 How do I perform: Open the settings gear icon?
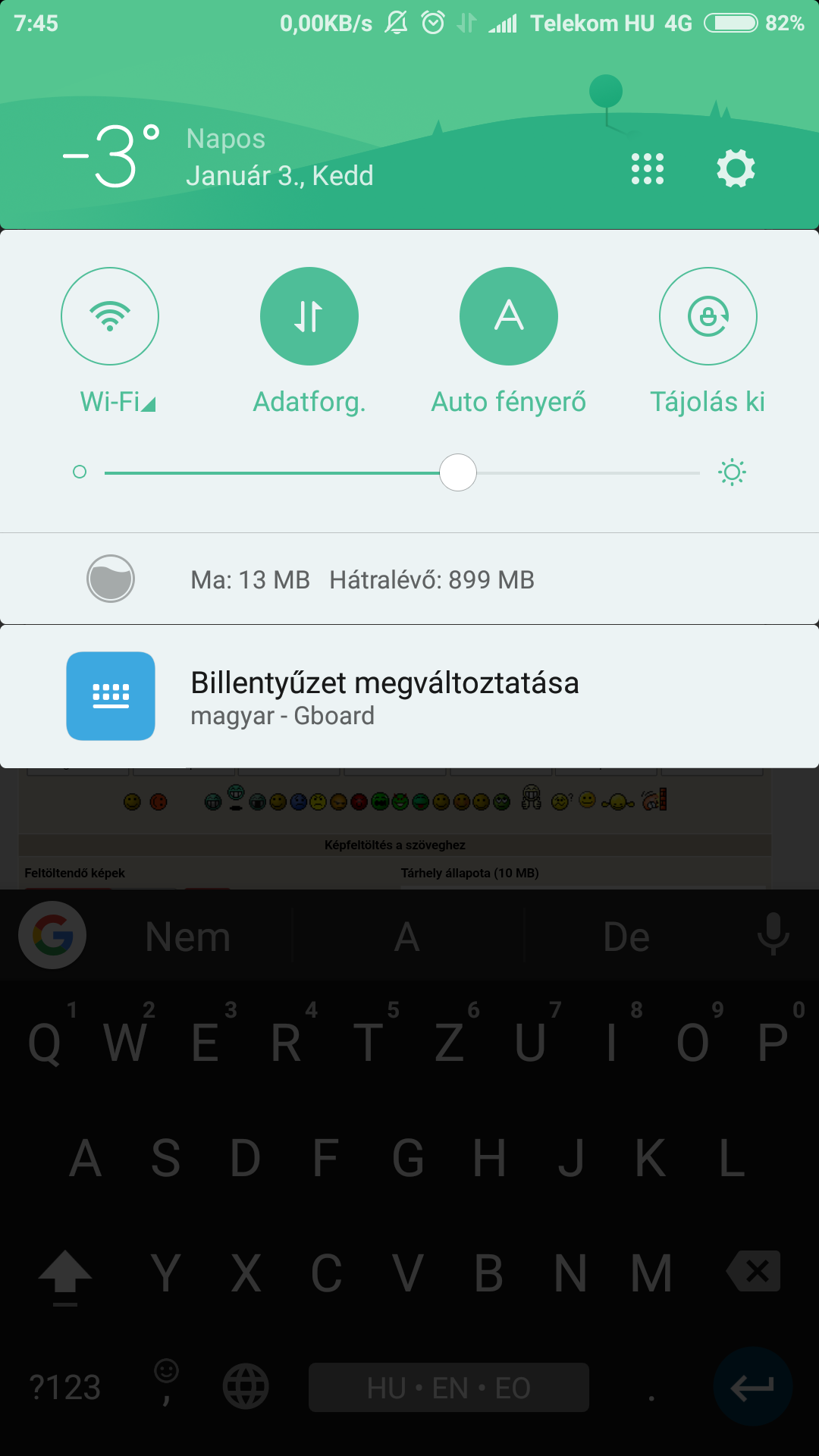736,168
